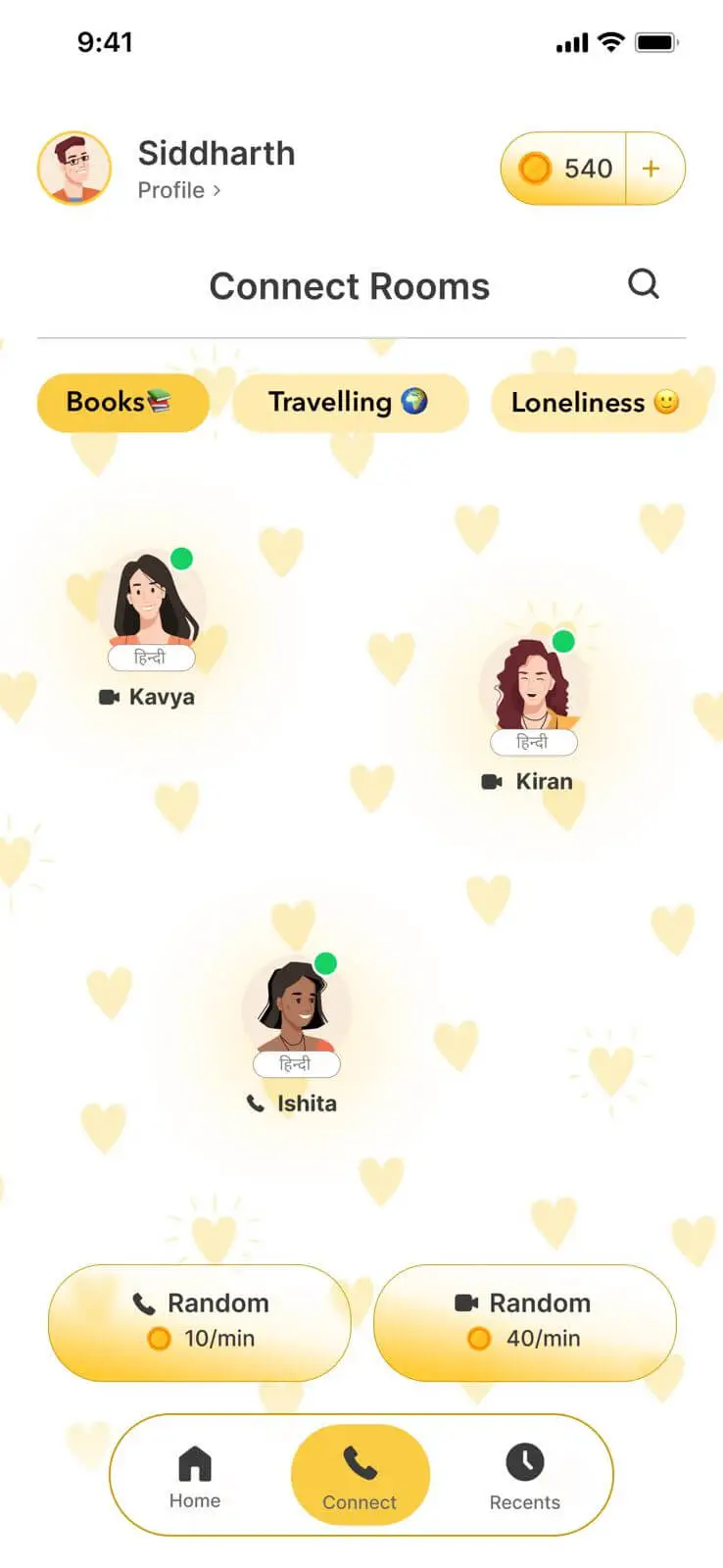Select the Books topic chip
The height and width of the screenshot is (1568, 723).
point(122,402)
